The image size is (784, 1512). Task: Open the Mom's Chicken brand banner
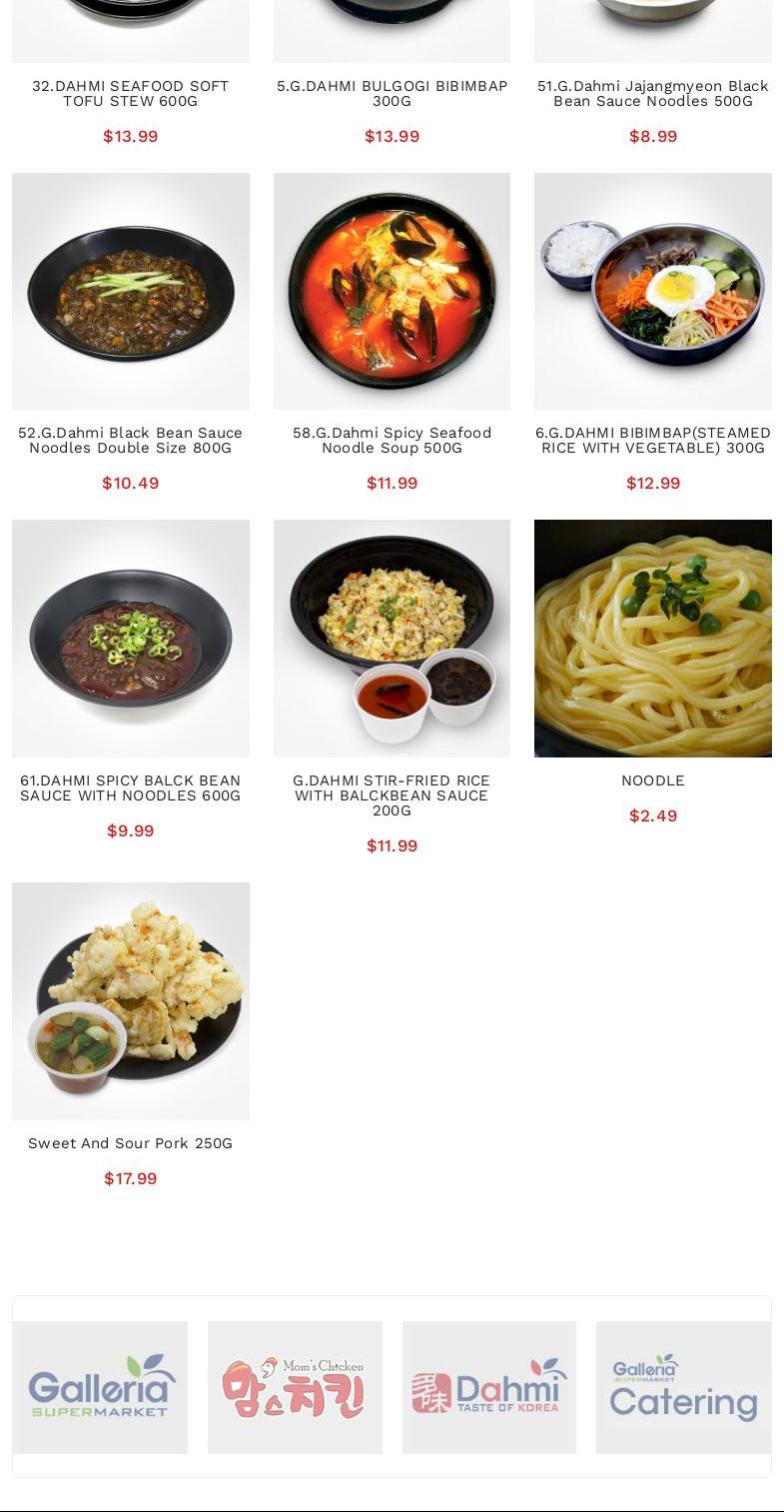pyautogui.click(x=295, y=1387)
